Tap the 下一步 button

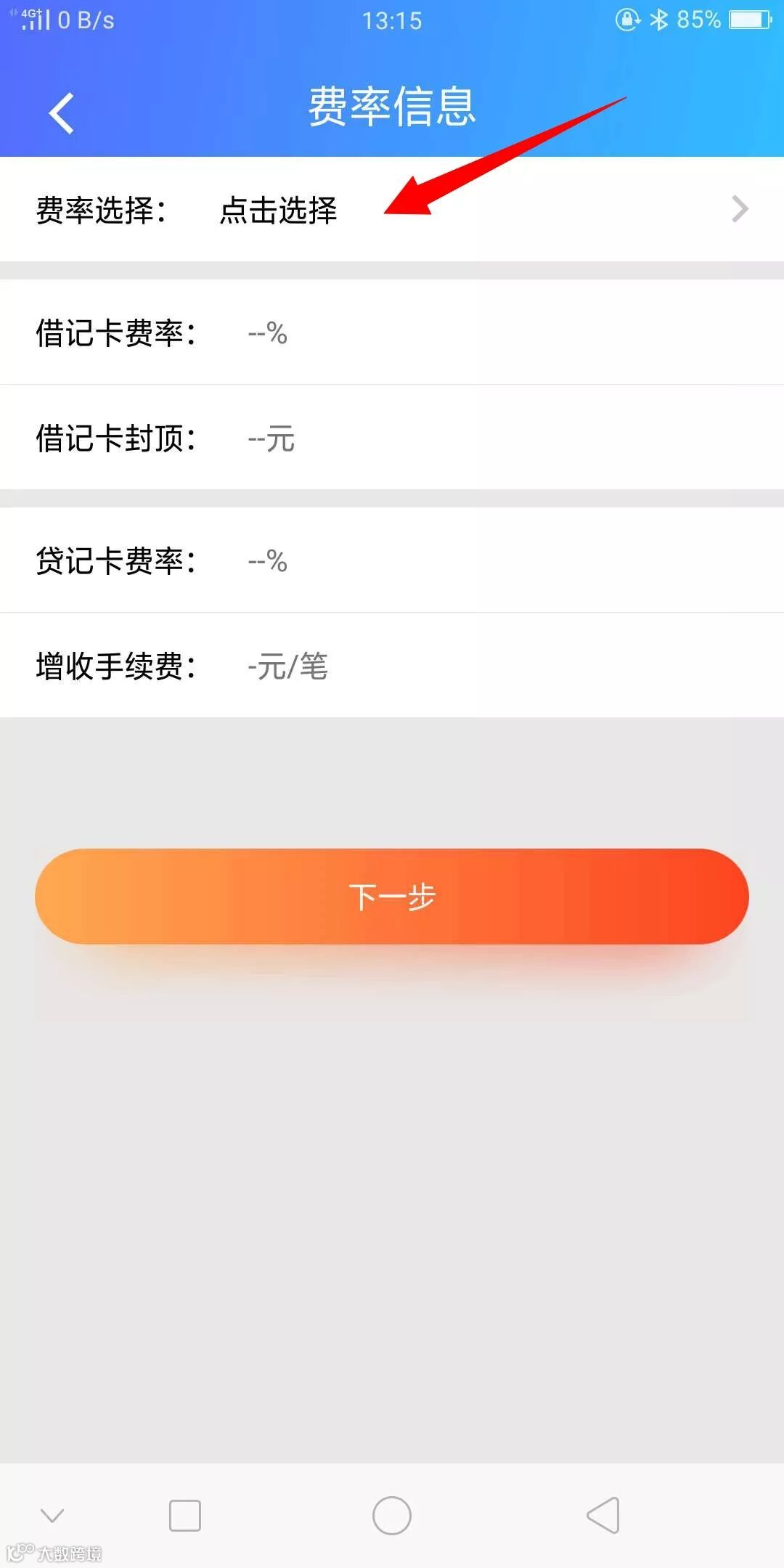pos(392,897)
